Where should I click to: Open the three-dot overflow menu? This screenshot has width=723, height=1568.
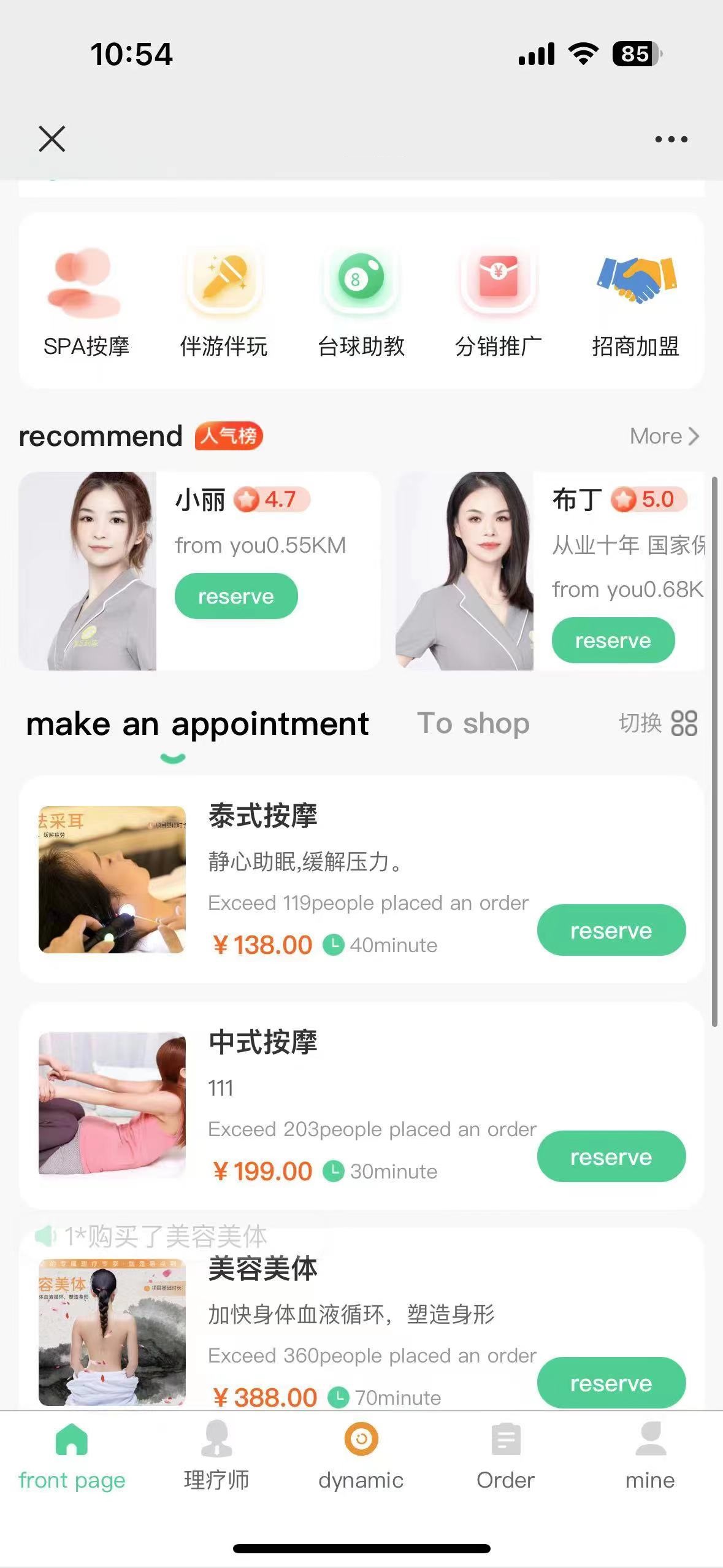[x=671, y=139]
